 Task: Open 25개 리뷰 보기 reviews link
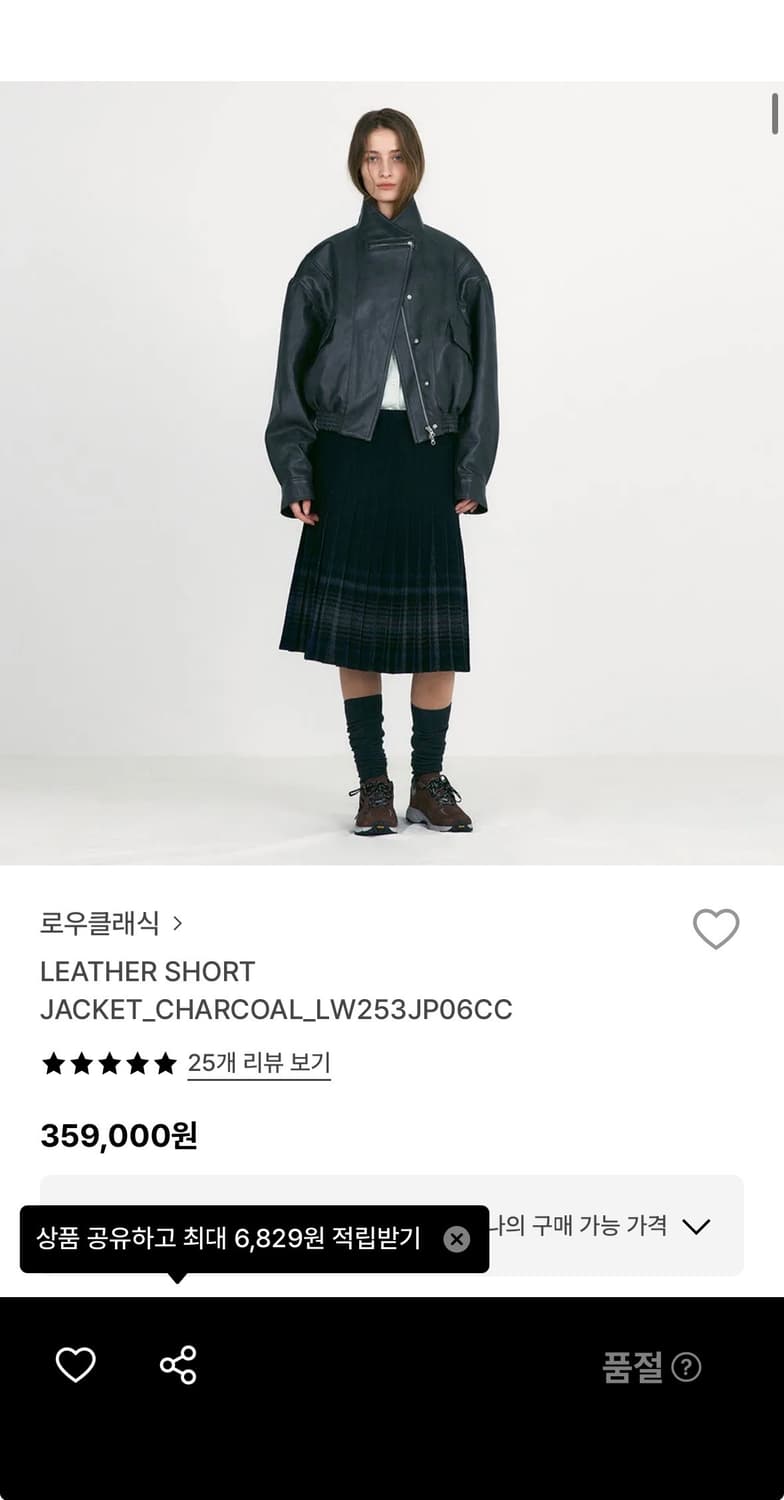258,1064
